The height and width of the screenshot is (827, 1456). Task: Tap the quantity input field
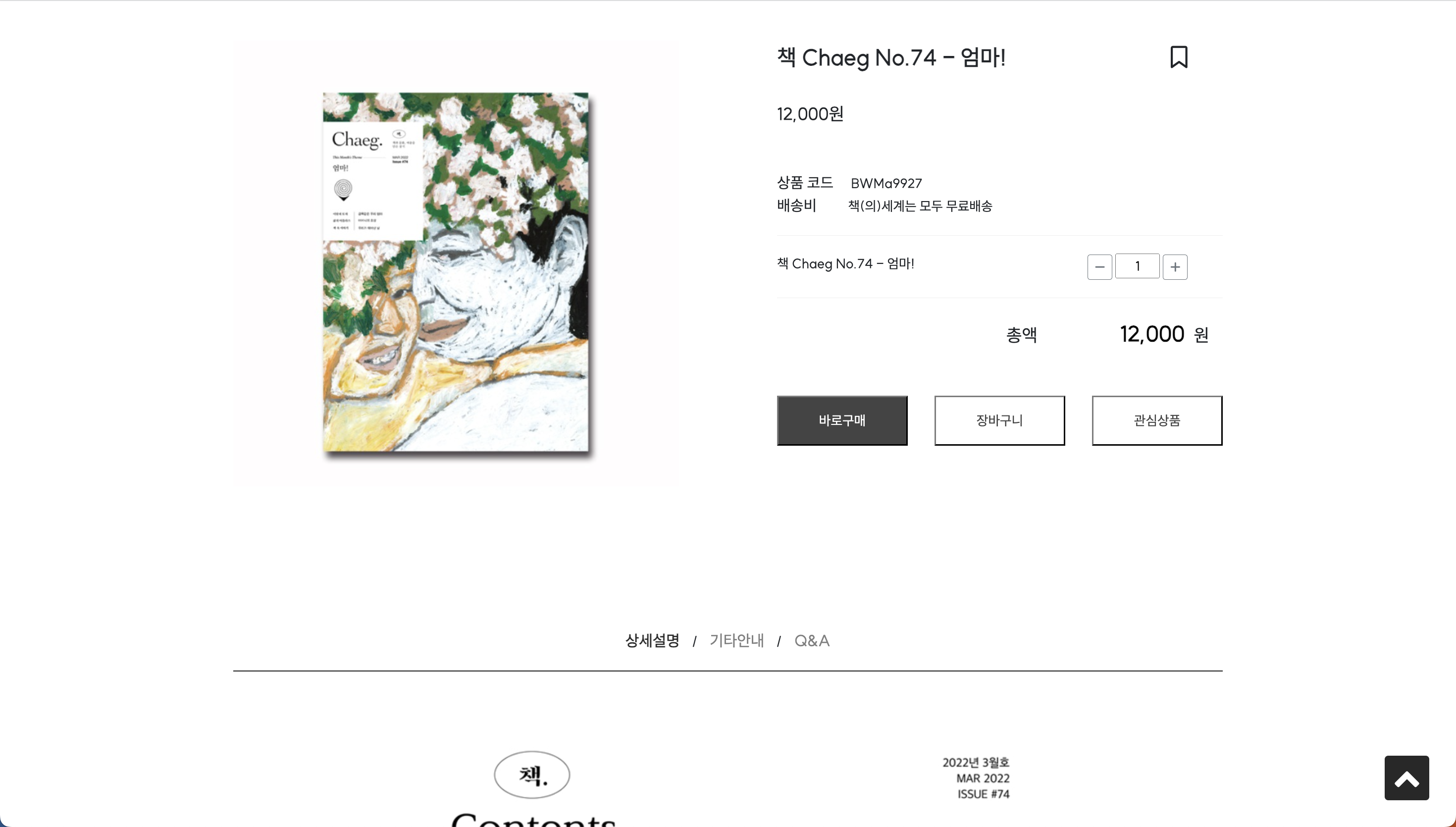(x=1137, y=266)
